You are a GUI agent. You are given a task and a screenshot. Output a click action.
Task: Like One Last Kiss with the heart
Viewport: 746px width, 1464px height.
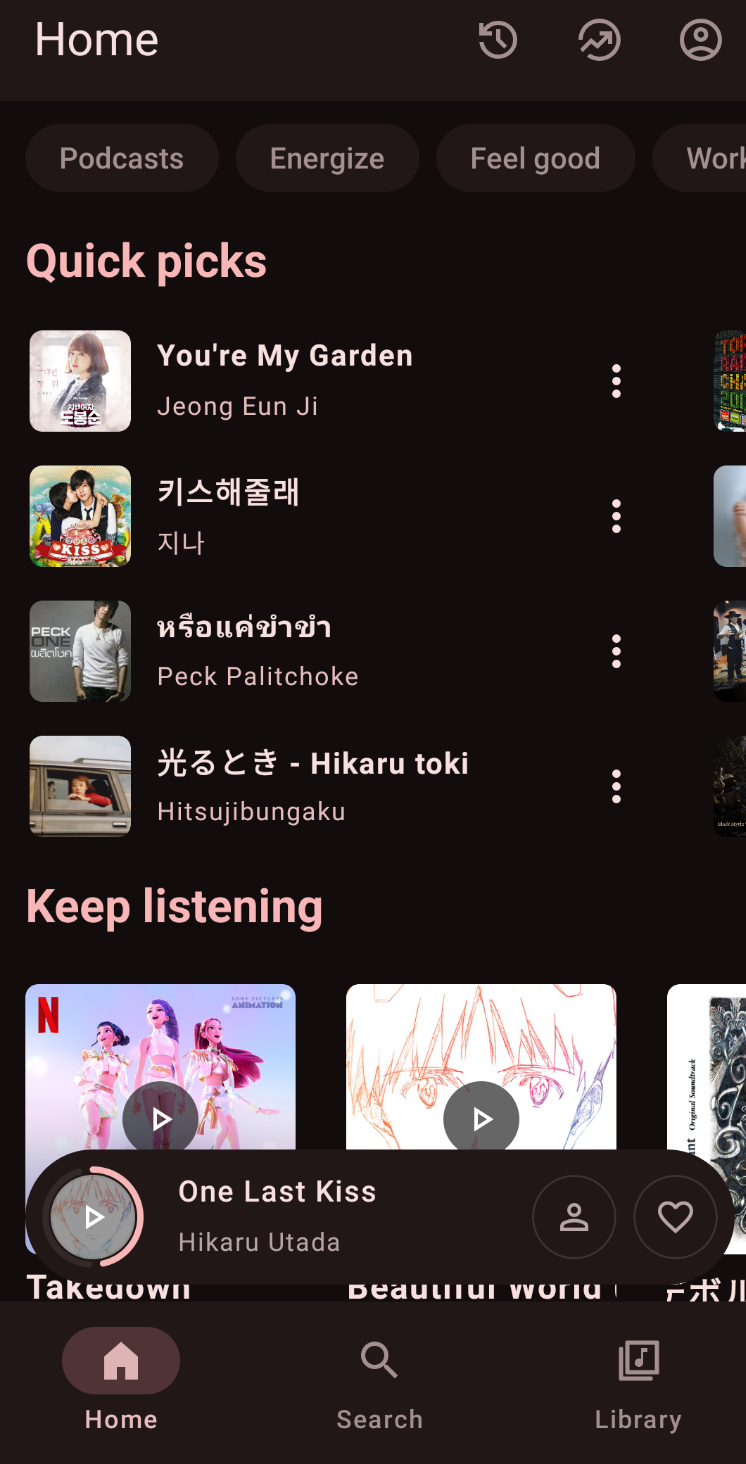[675, 1217]
